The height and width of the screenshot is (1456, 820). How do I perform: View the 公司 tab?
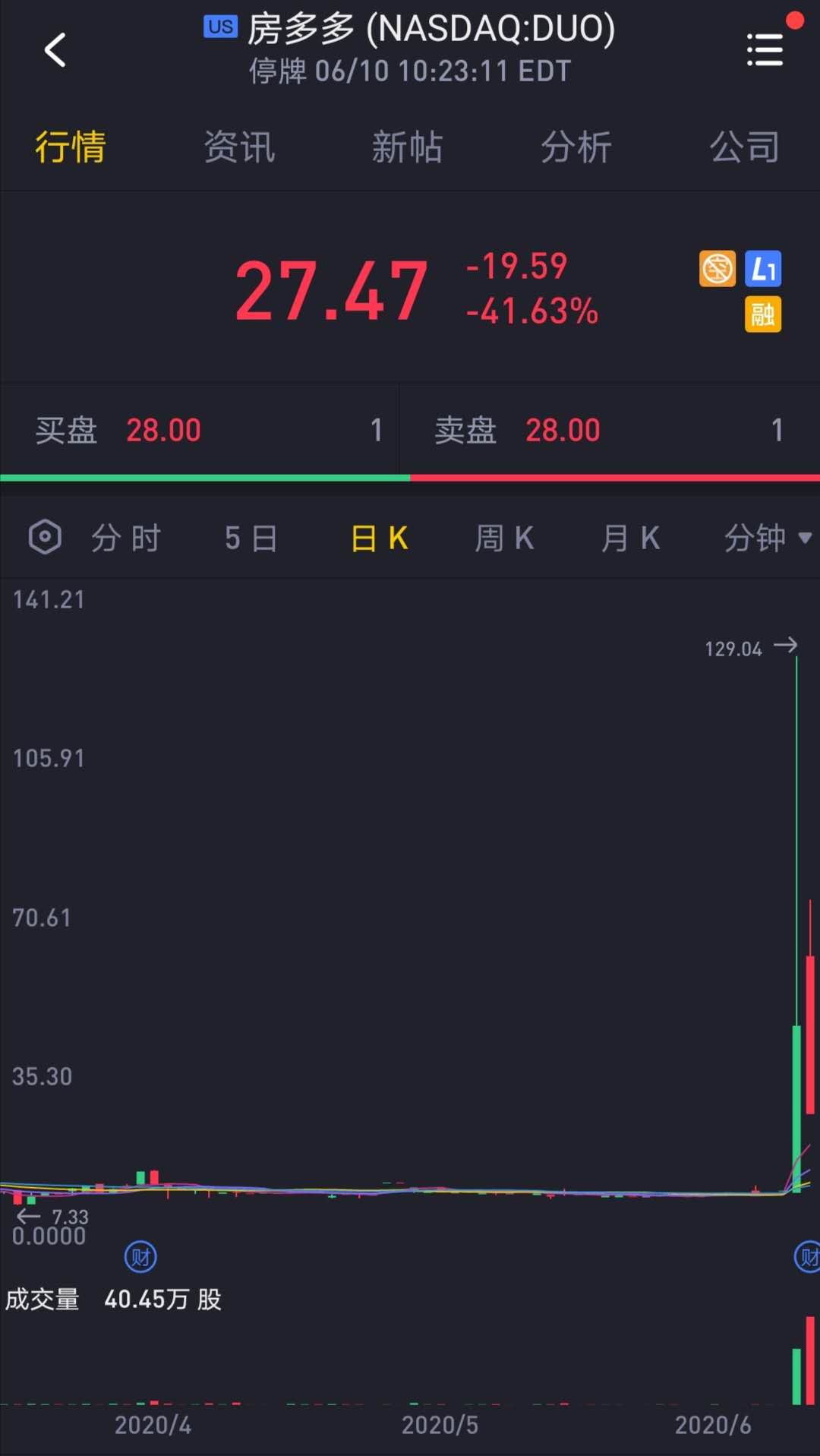point(744,147)
